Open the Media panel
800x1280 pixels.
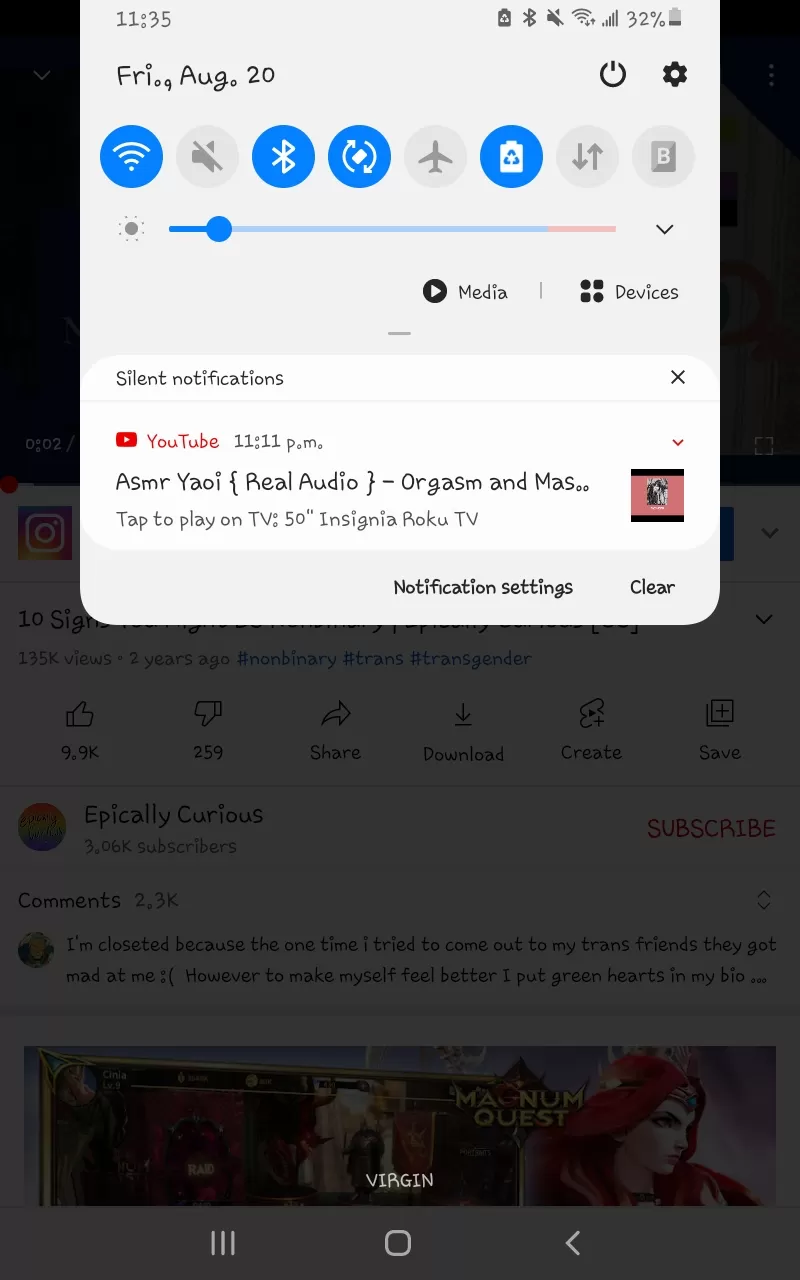pos(465,292)
